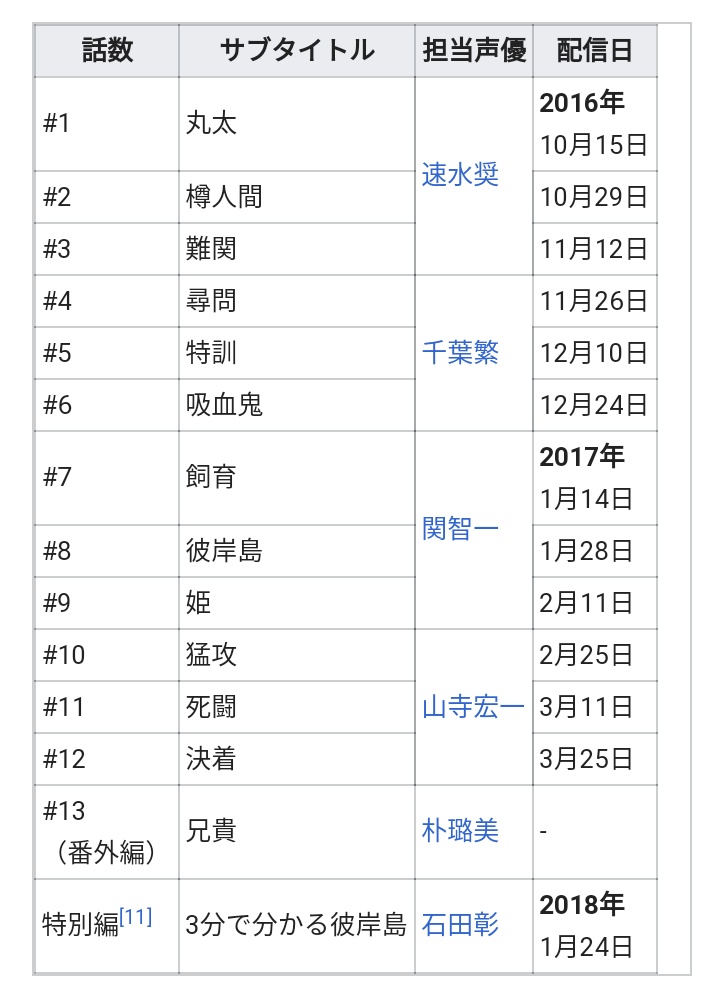Tap footnote reference [11] beside 特別編
Screen dimensions: 720x998
(136, 917)
